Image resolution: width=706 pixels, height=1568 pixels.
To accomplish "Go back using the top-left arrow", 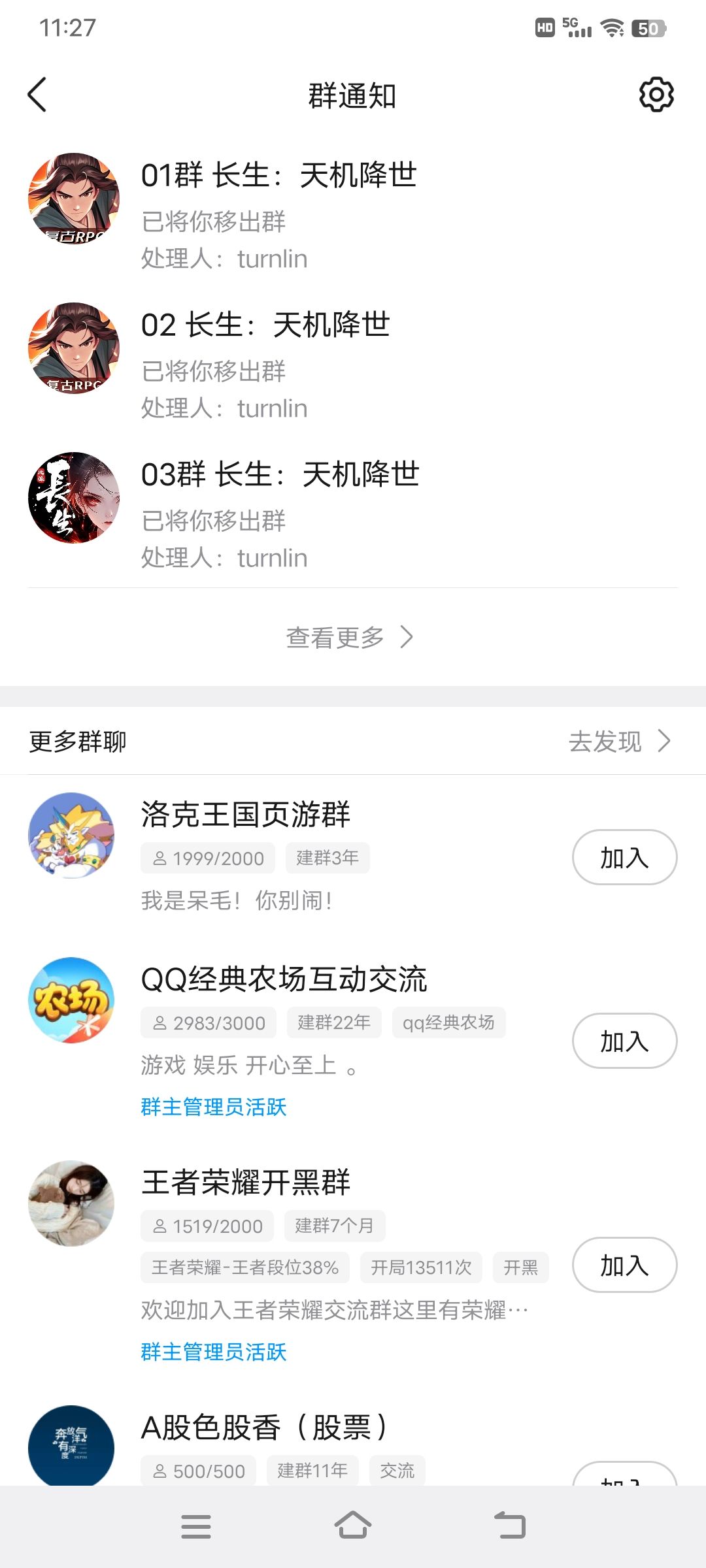I will [x=37, y=95].
